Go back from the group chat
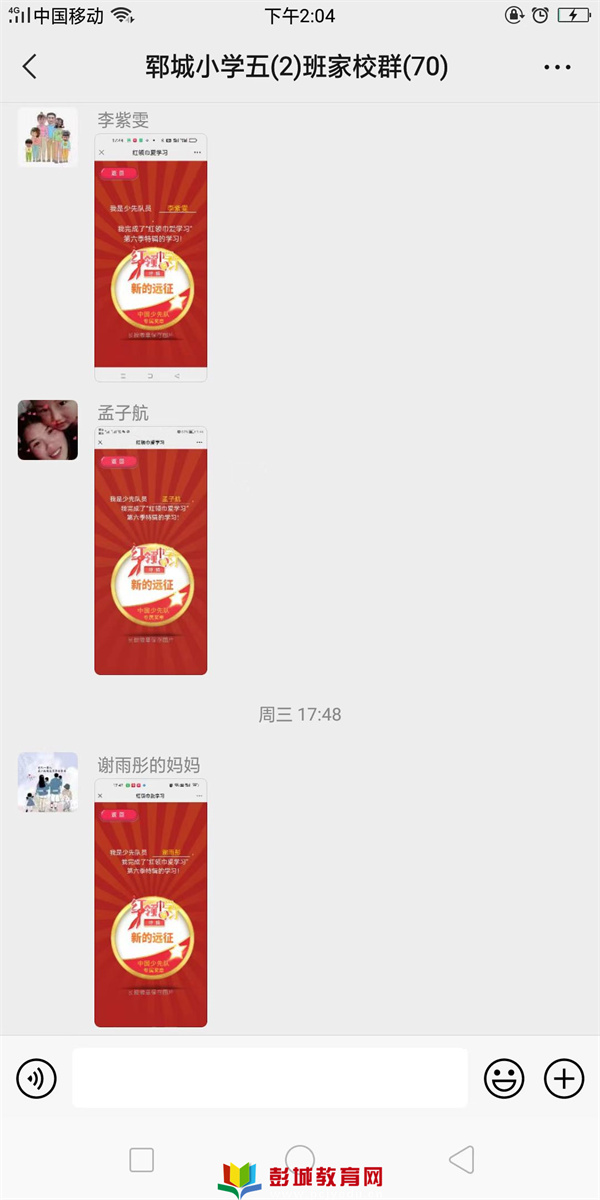 point(30,67)
